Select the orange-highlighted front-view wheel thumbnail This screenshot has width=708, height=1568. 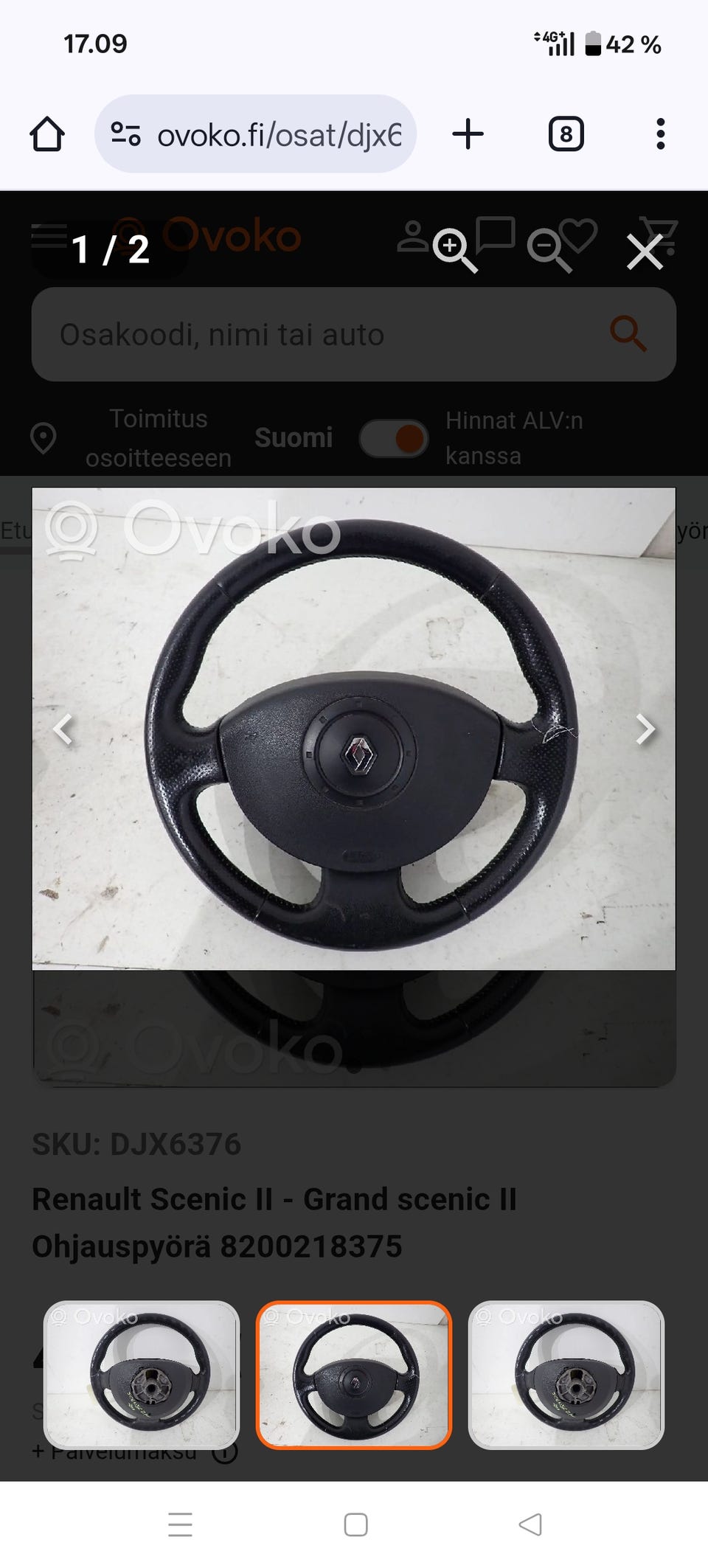(353, 1375)
